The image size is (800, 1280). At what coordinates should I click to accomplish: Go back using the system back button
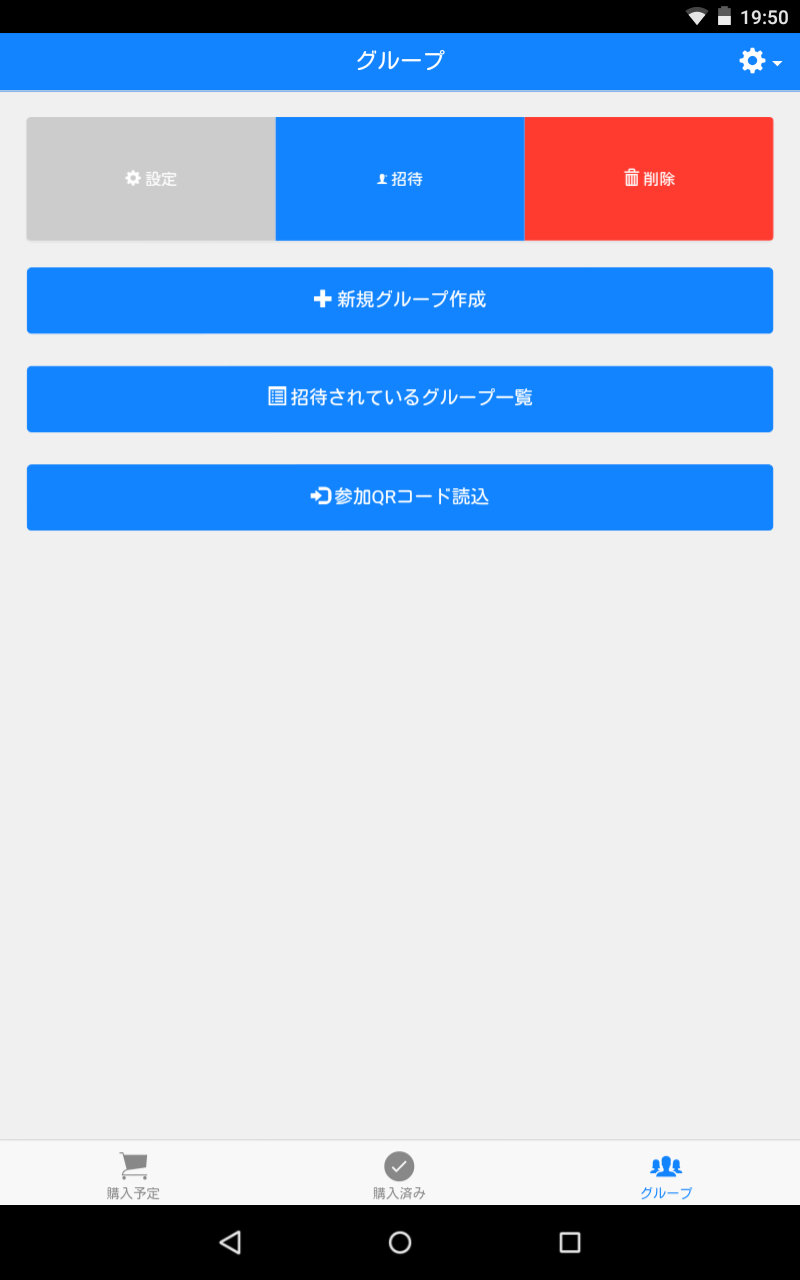230,1242
